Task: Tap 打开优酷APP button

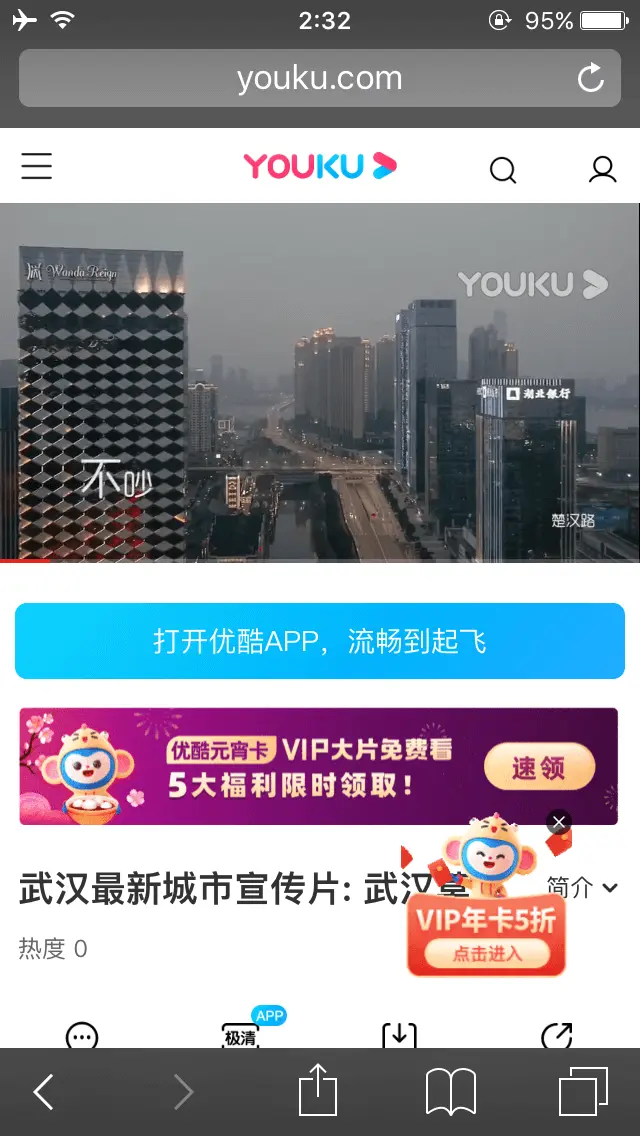Action: tap(320, 641)
